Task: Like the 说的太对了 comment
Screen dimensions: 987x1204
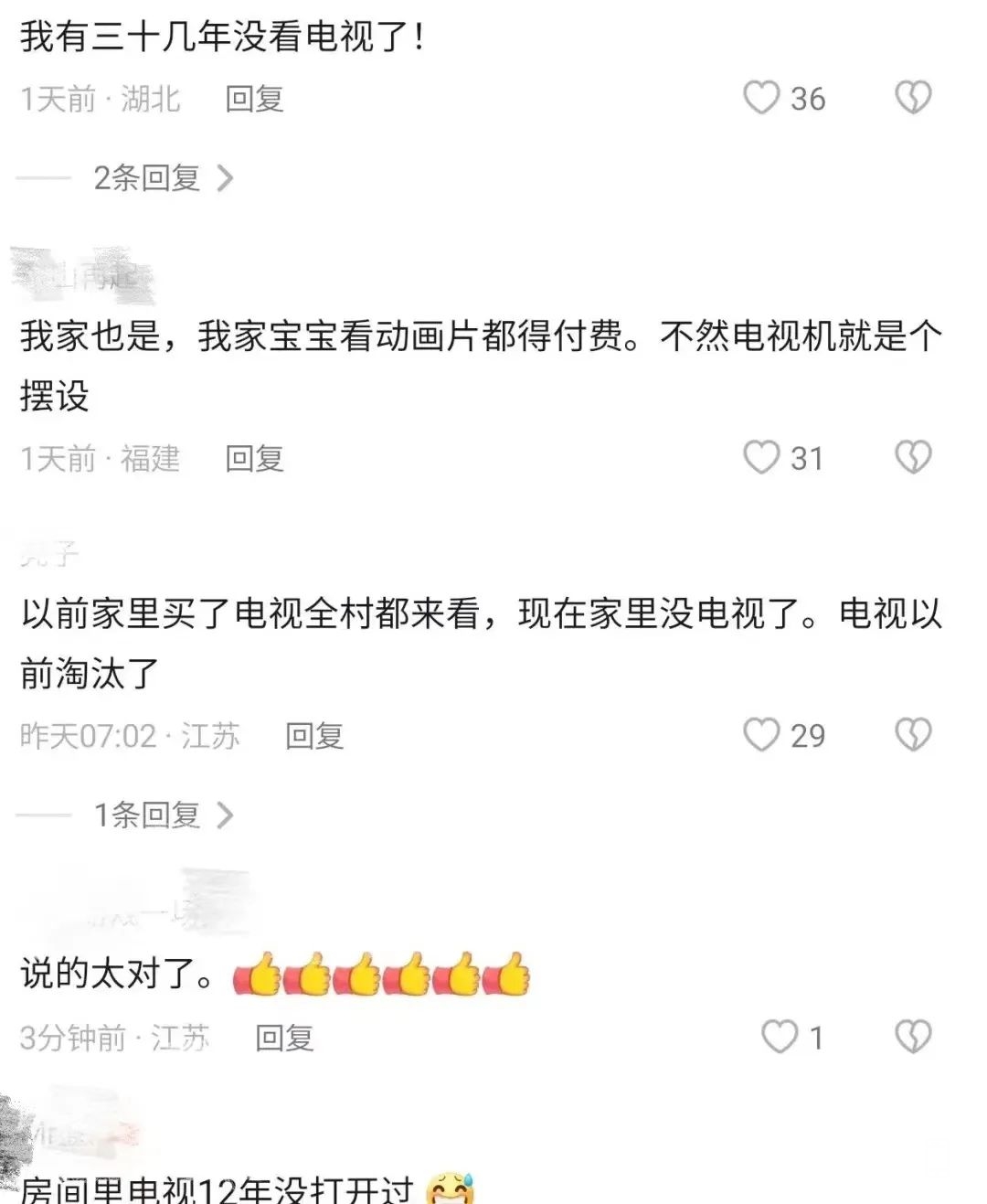Action: [780, 1037]
